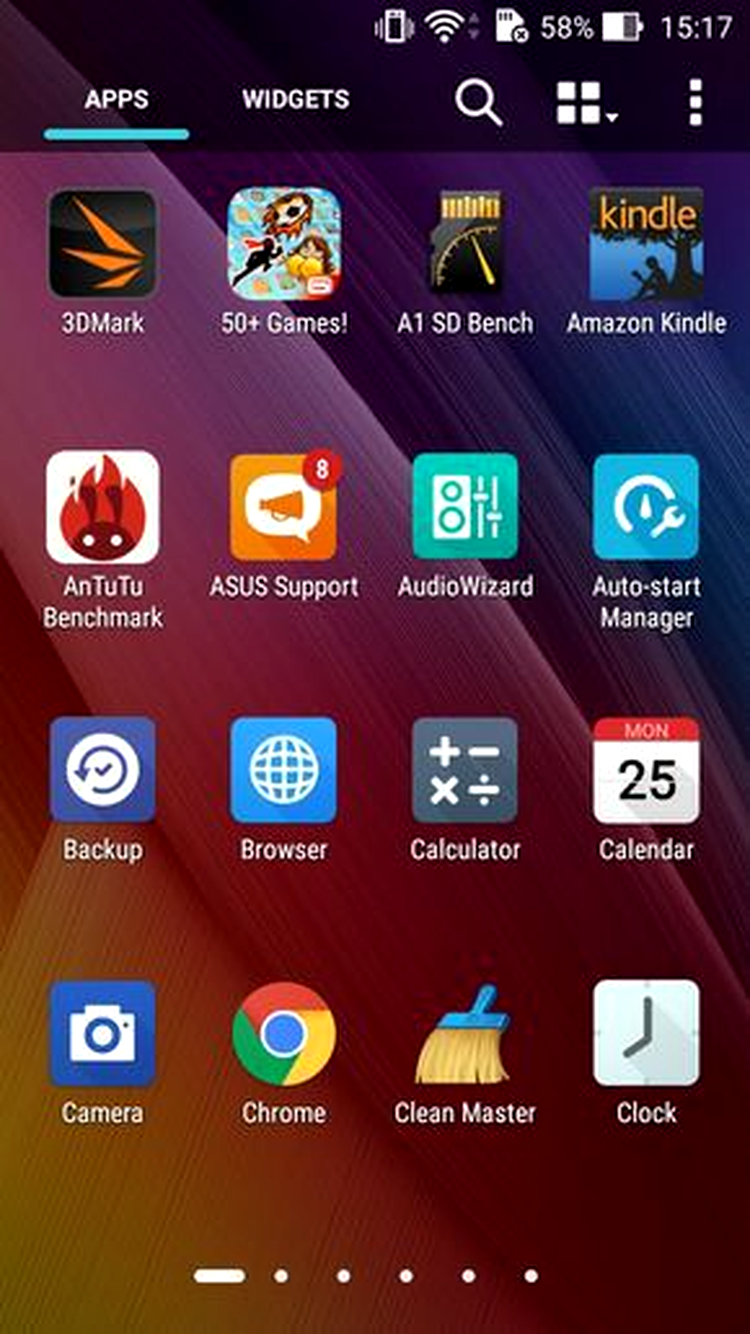The height and width of the screenshot is (1334, 750).
Task: Open the grid view options dropdown
Action: point(586,103)
